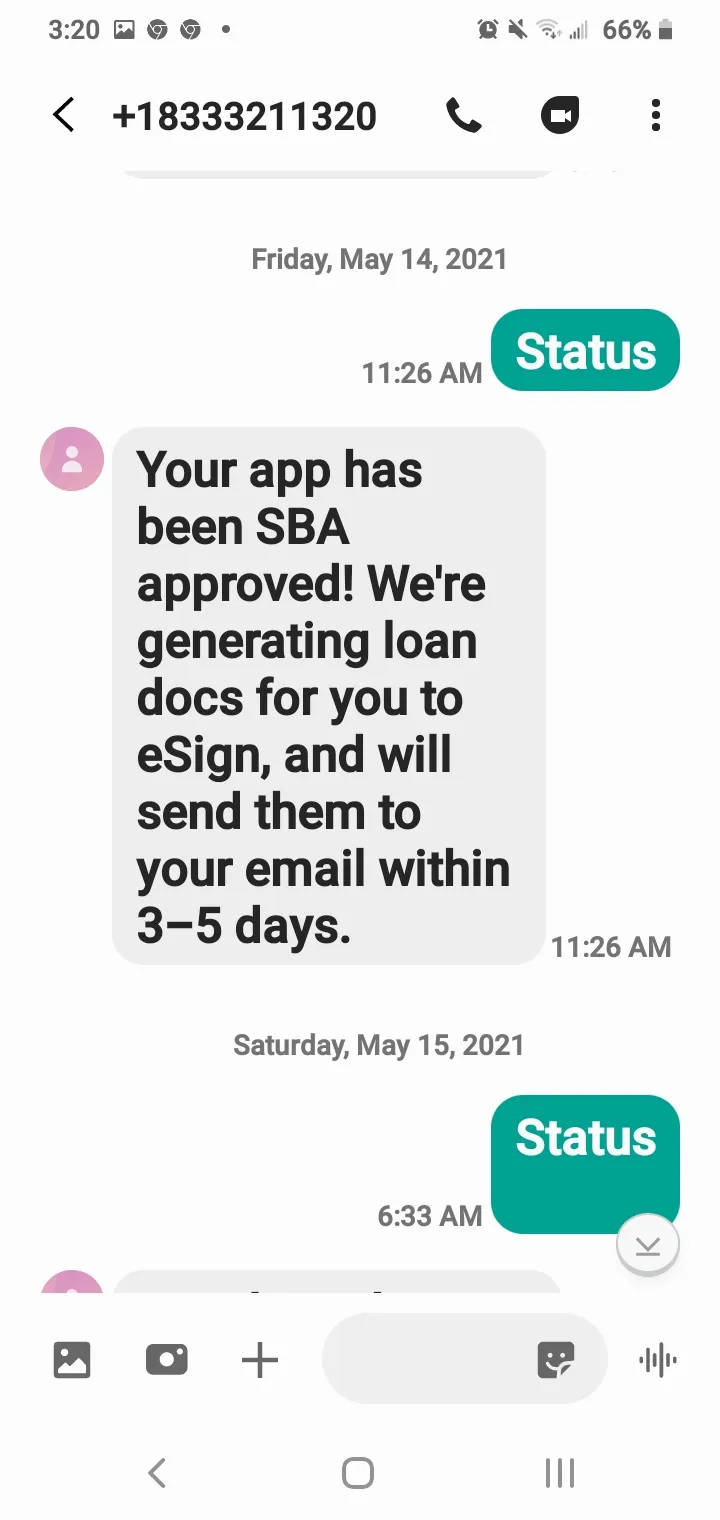Go back to the conversations list

pos(63,116)
